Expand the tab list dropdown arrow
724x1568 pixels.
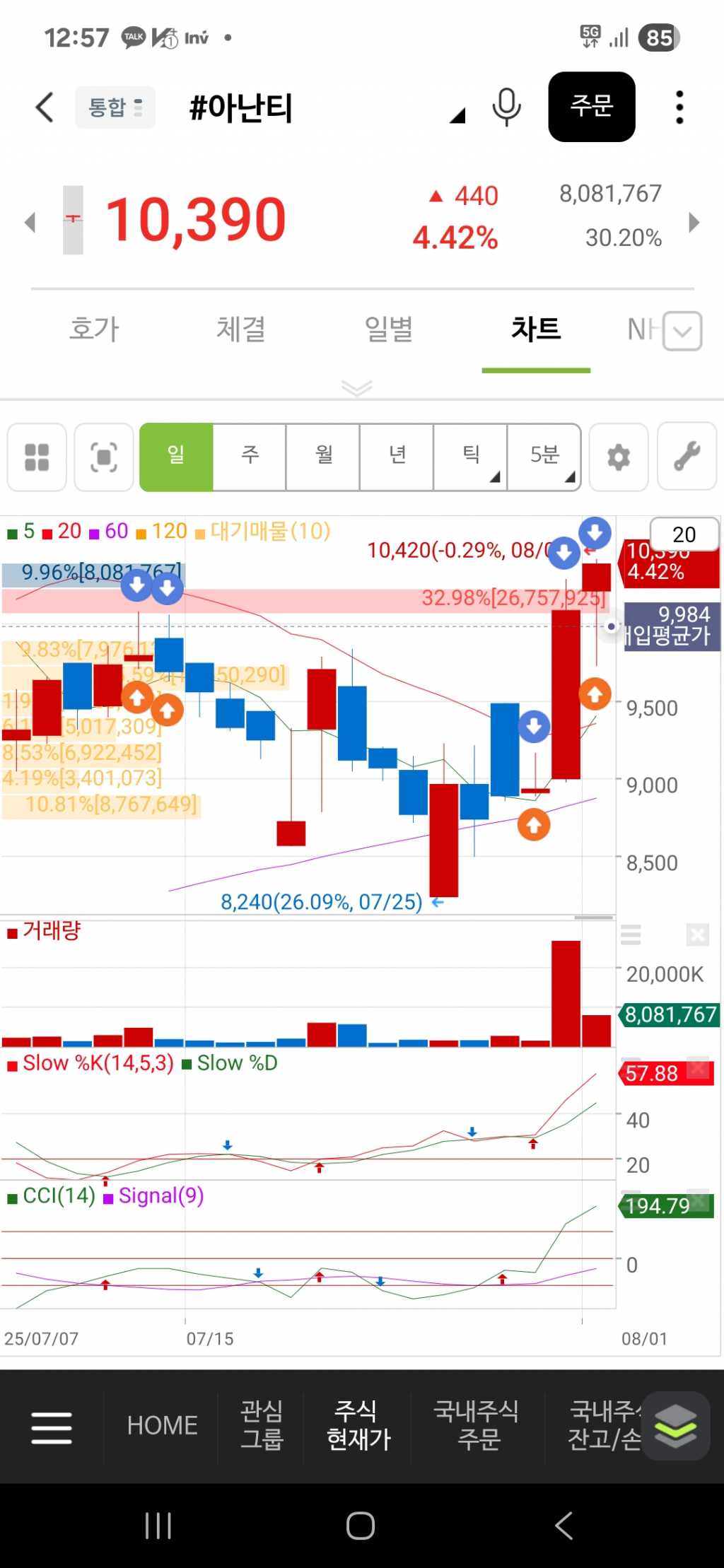tap(683, 331)
